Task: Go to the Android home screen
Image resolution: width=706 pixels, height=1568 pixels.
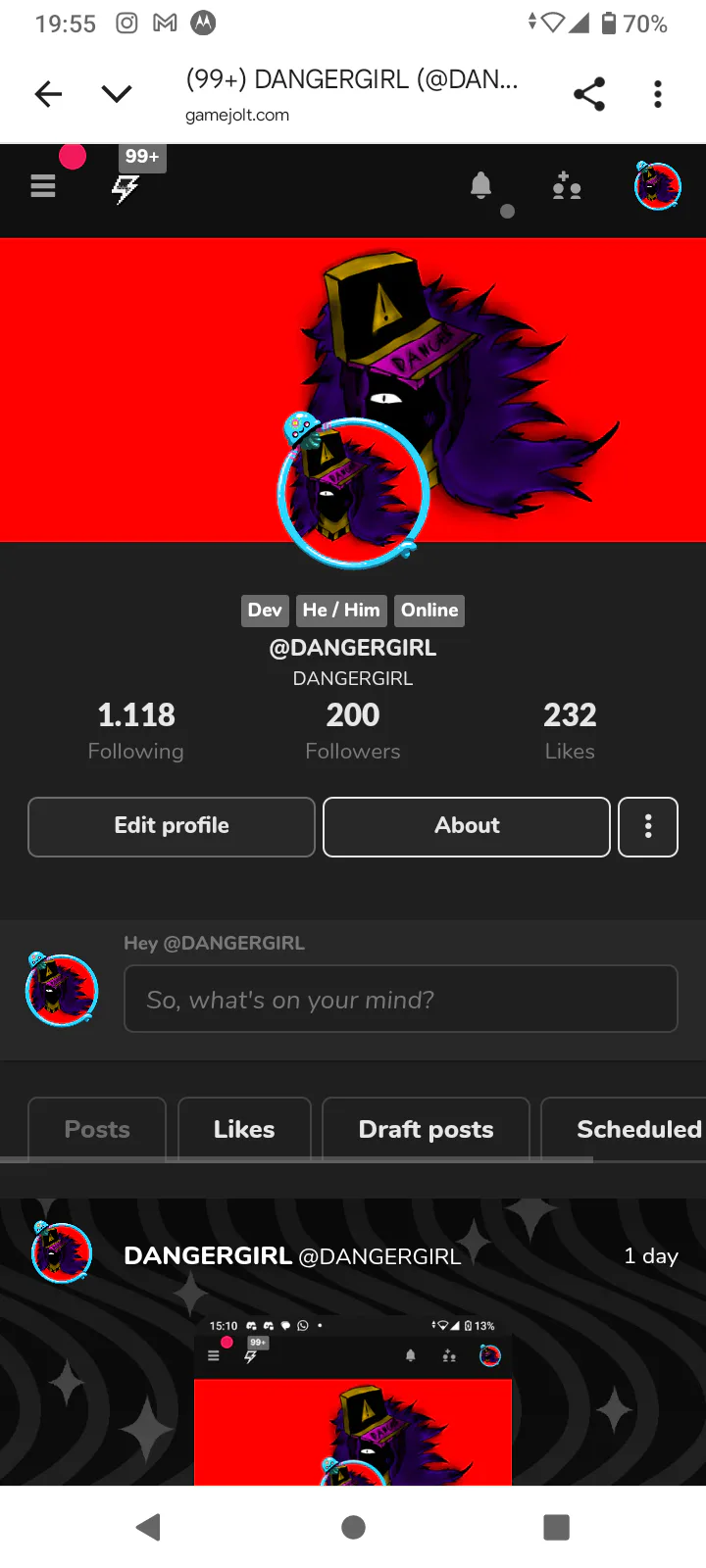Action: pos(353,1527)
